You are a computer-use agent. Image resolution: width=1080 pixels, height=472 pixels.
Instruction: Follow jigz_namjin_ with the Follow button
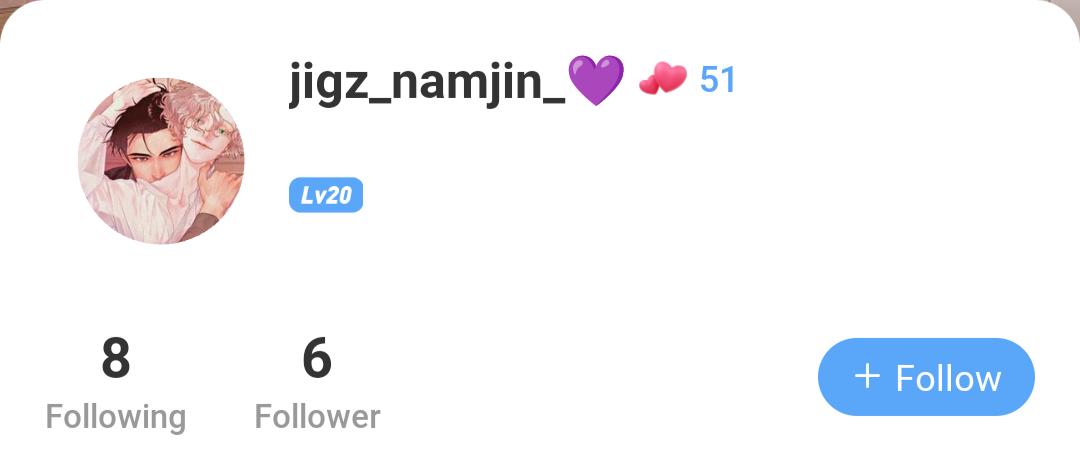coord(926,377)
